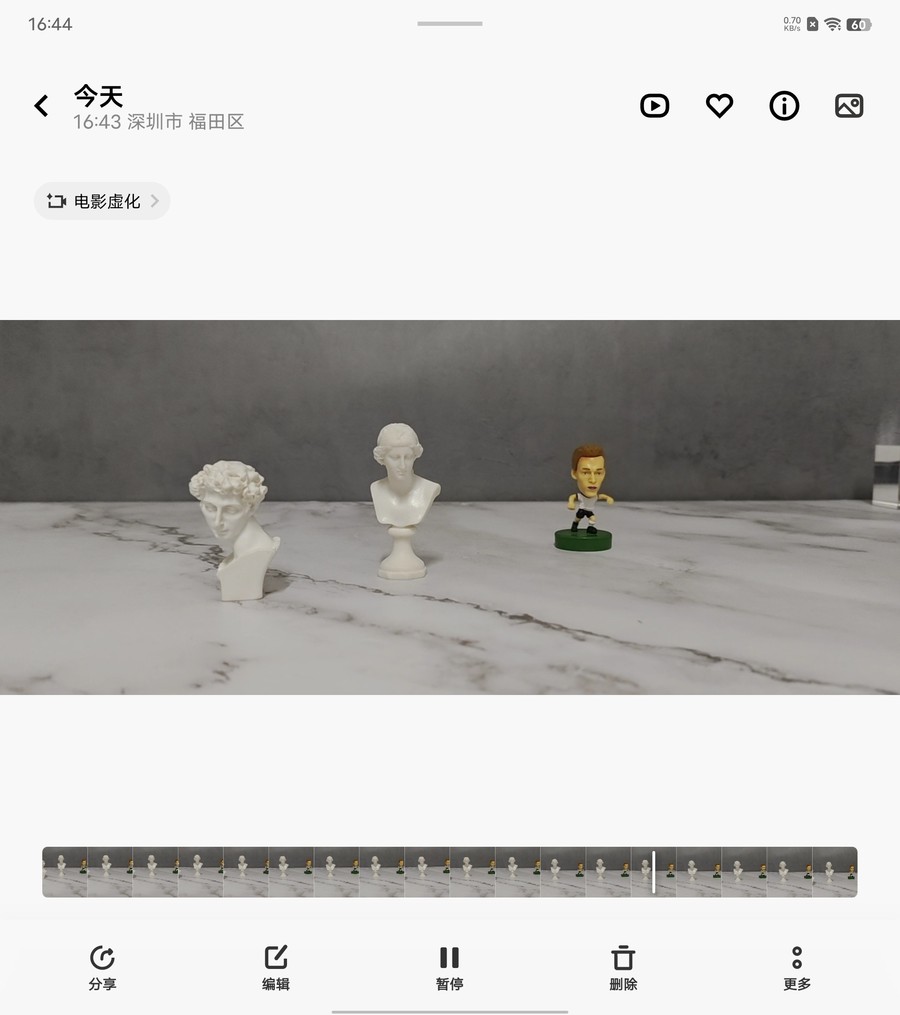Go back to the gallery

(x=41, y=106)
